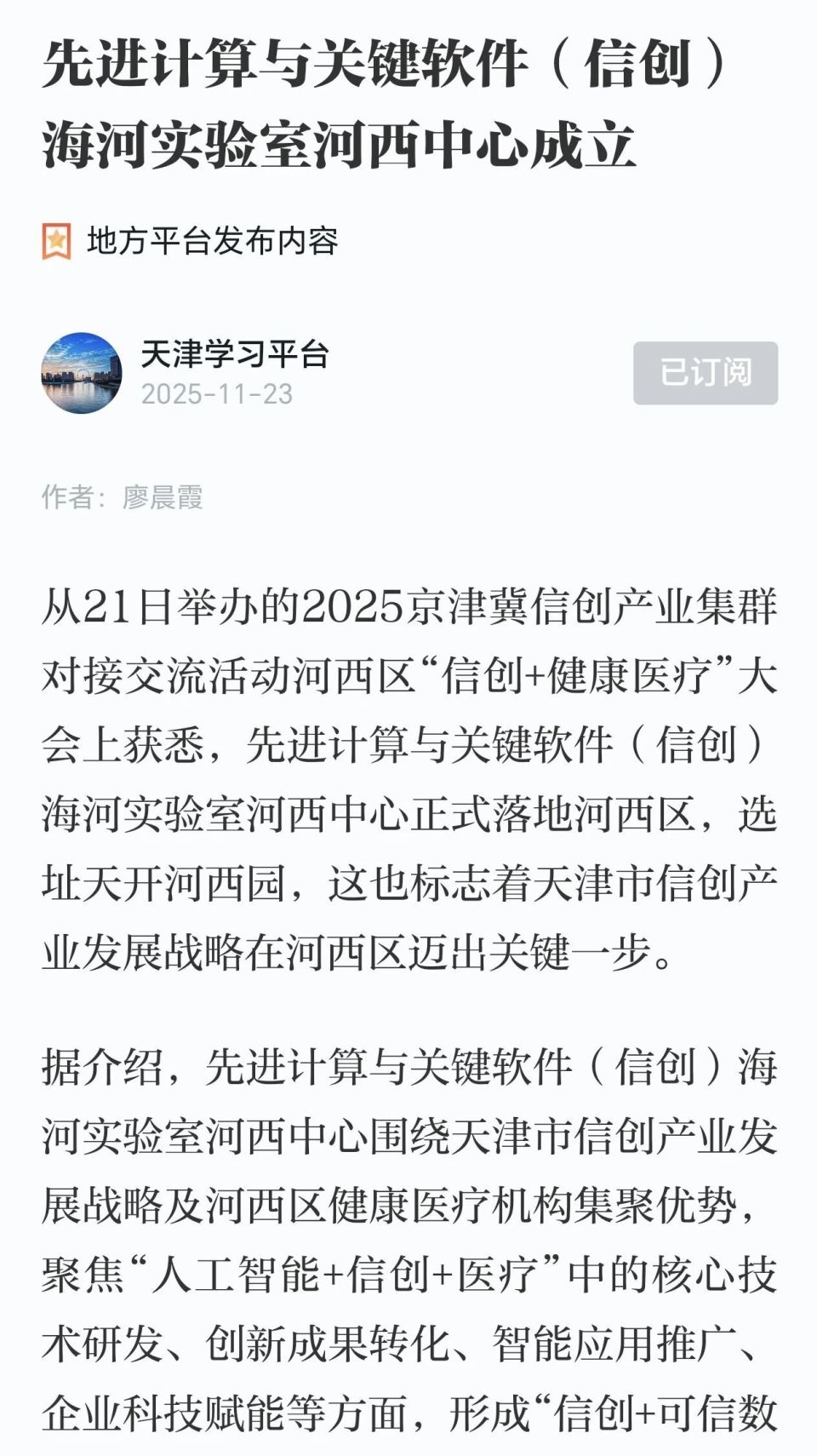The width and height of the screenshot is (817, 1456).
Task: View author 廖晨霞's profile
Action: coord(166,498)
